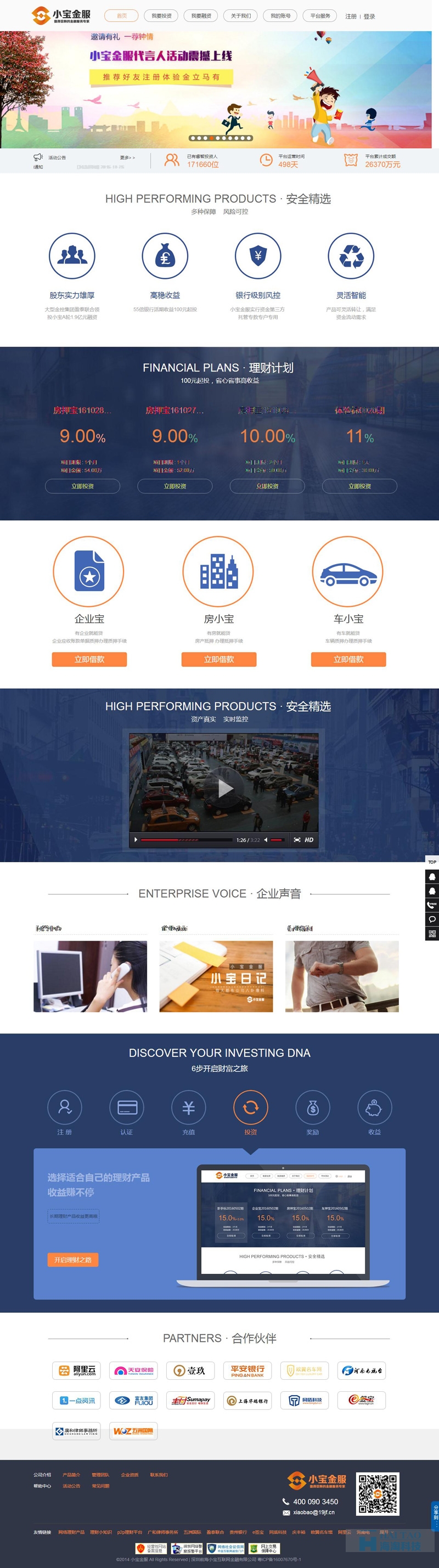Open the 我要投资 navigation item
This screenshot has width=439, height=1568.
161,16
